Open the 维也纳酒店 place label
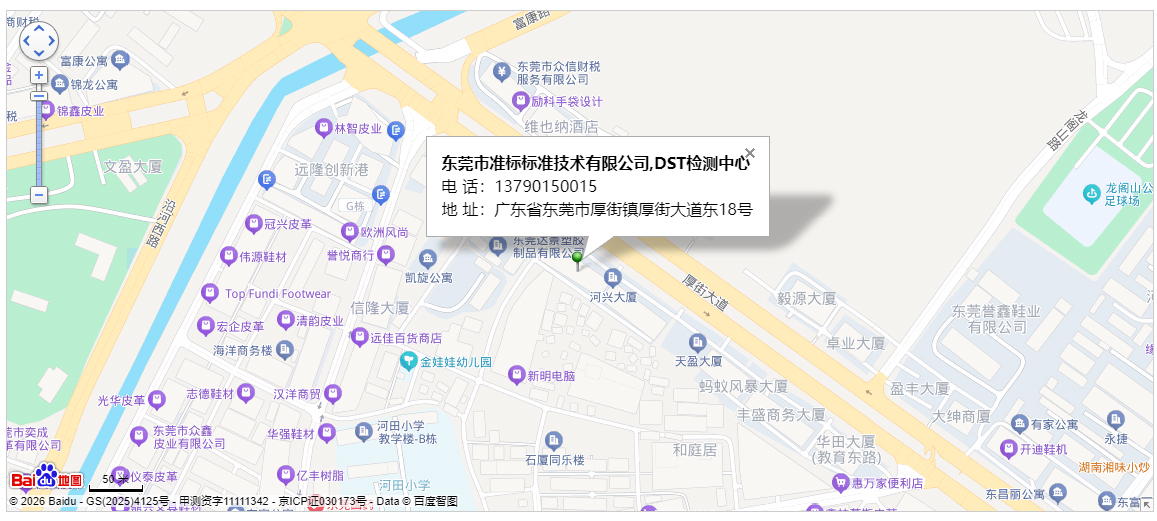 point(561,127)
